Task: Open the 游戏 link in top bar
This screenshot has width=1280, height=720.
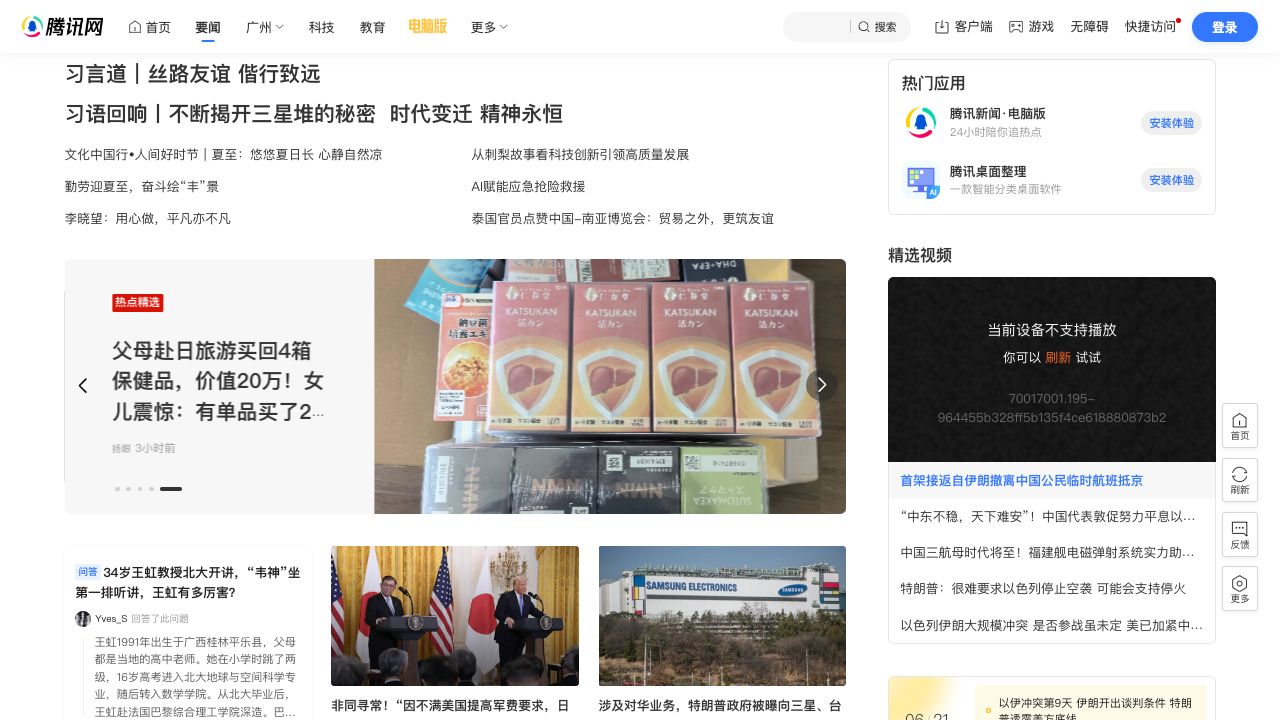Action: pos(1031,27)
